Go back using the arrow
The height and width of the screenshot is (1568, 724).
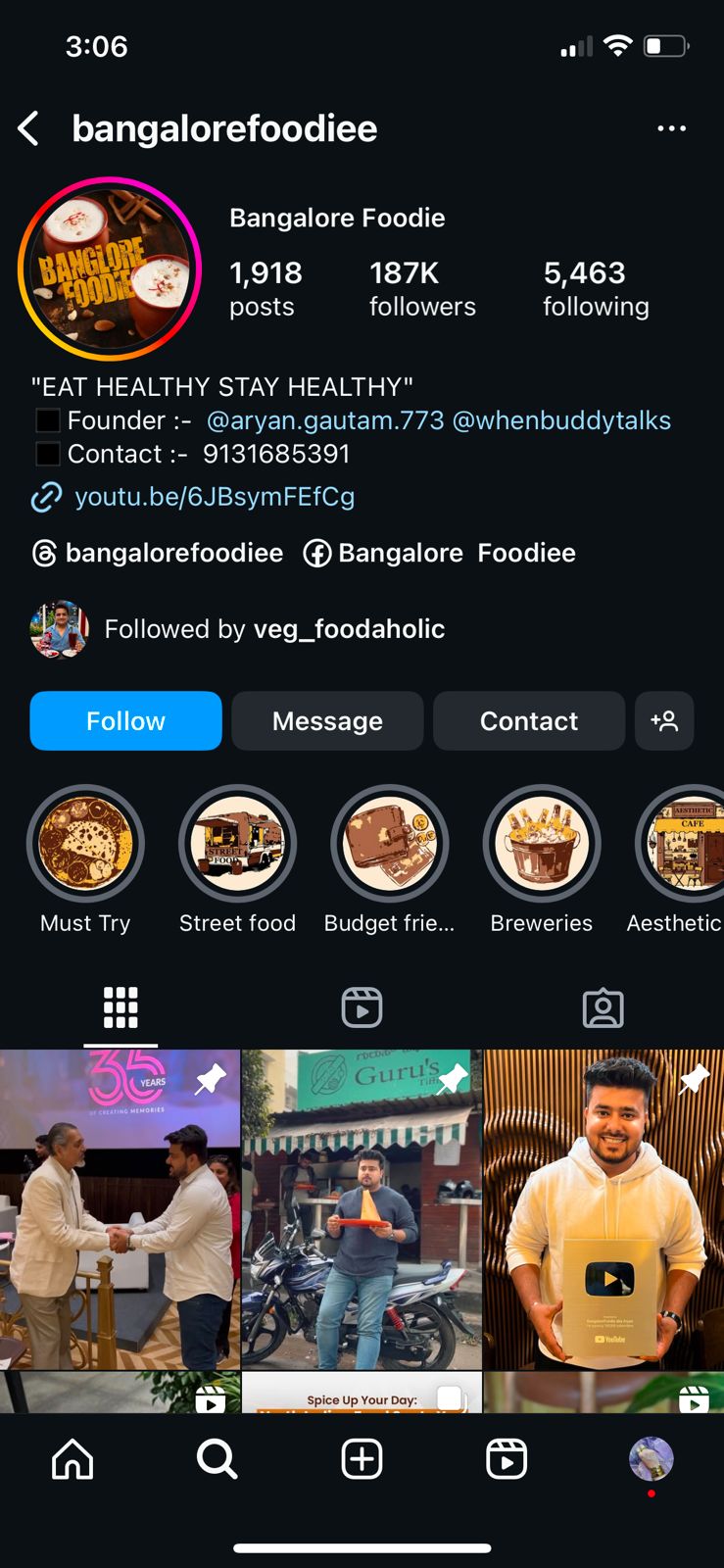29,128
